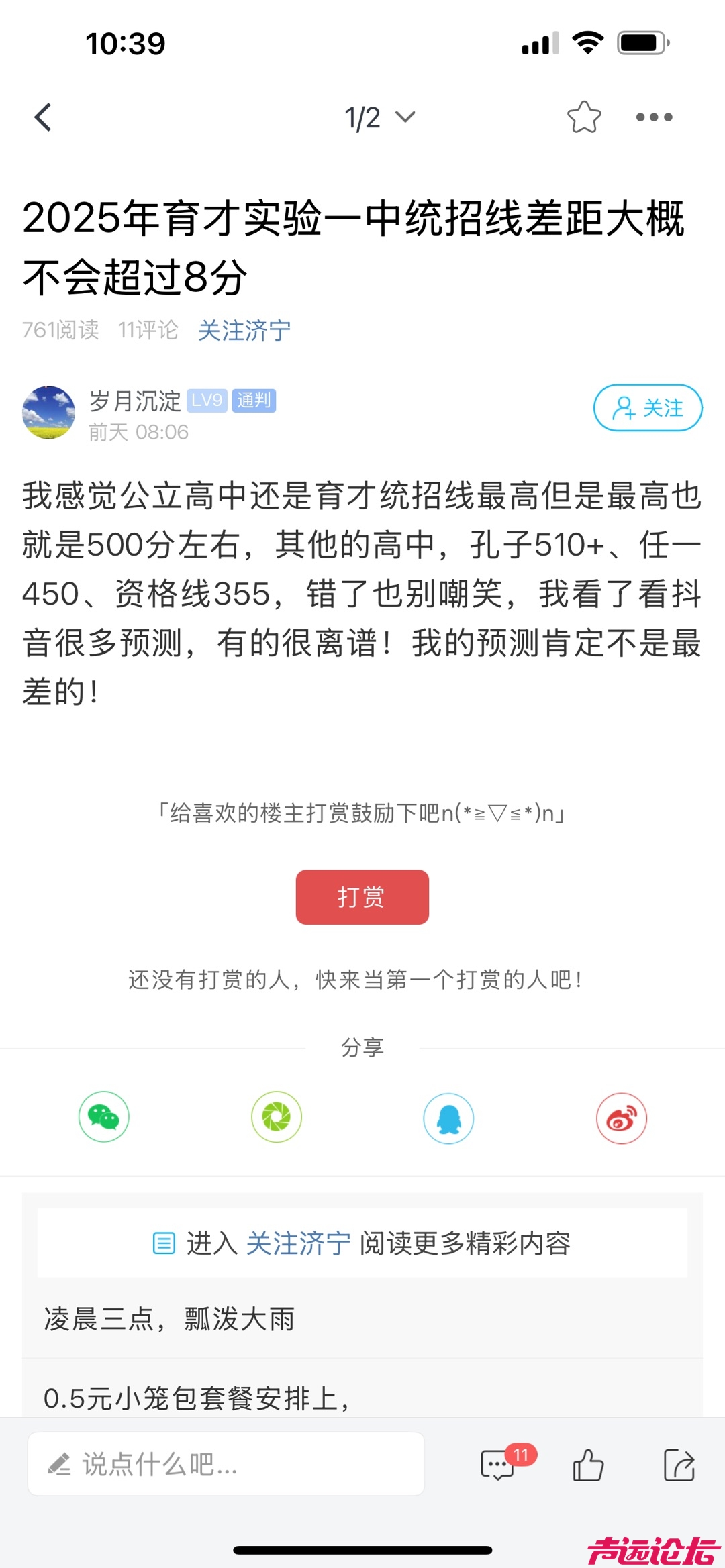The width and height of the screenshot is (725, 1568).
Task: Share the post to Weibo
Action: (622, 1118)
